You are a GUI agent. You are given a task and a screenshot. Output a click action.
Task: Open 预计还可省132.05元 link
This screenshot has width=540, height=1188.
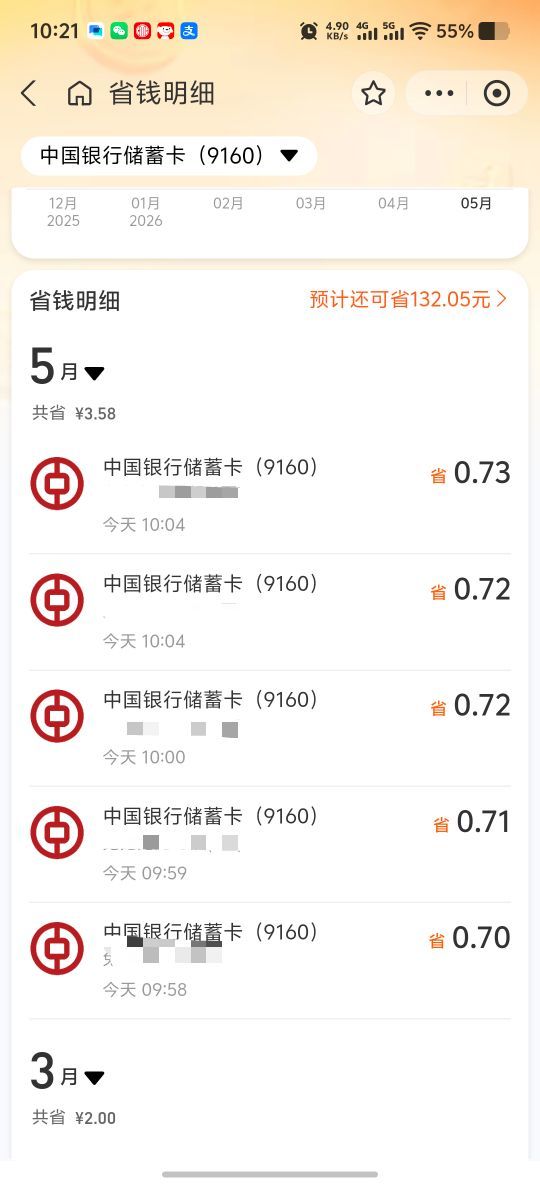(x=408, y=299)
